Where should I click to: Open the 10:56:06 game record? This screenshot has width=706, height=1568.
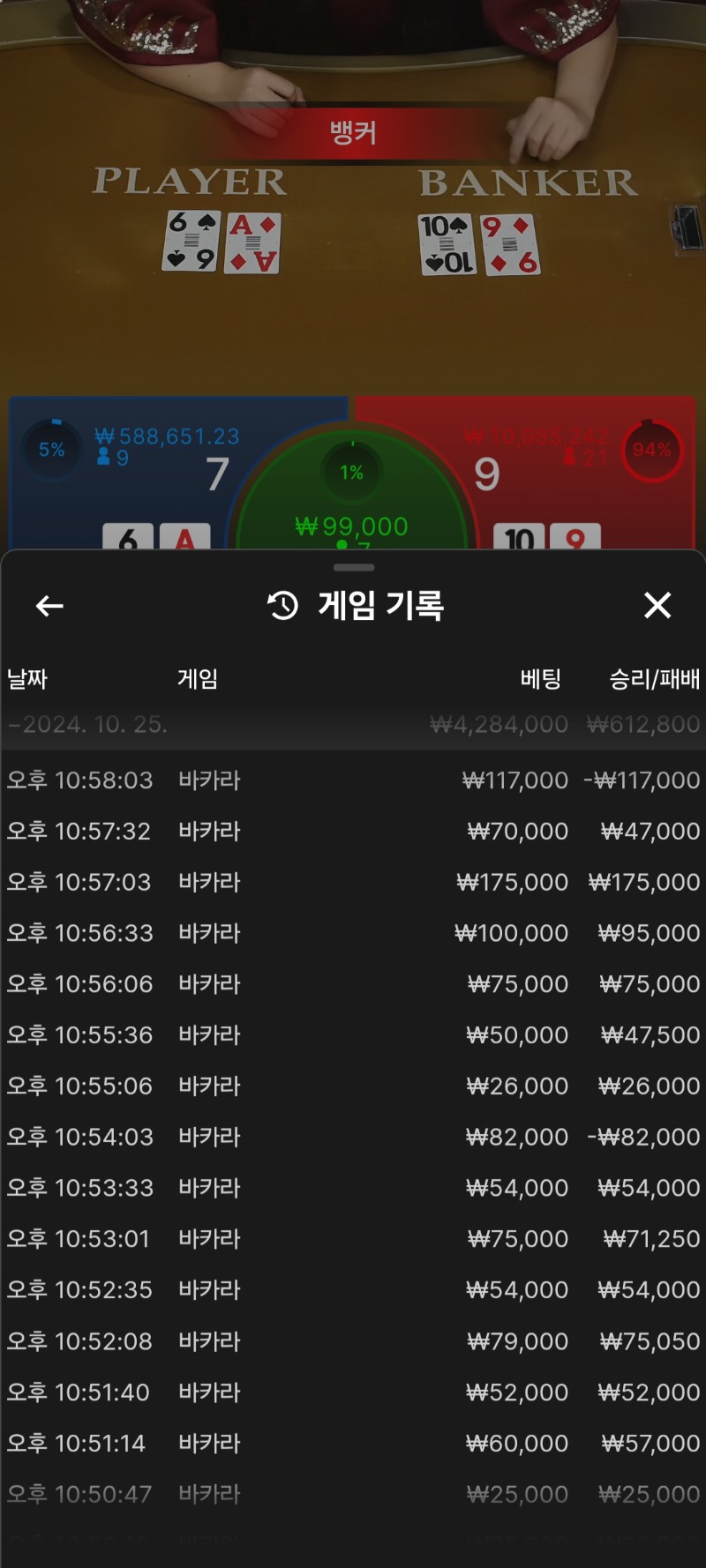click(353, 984)
